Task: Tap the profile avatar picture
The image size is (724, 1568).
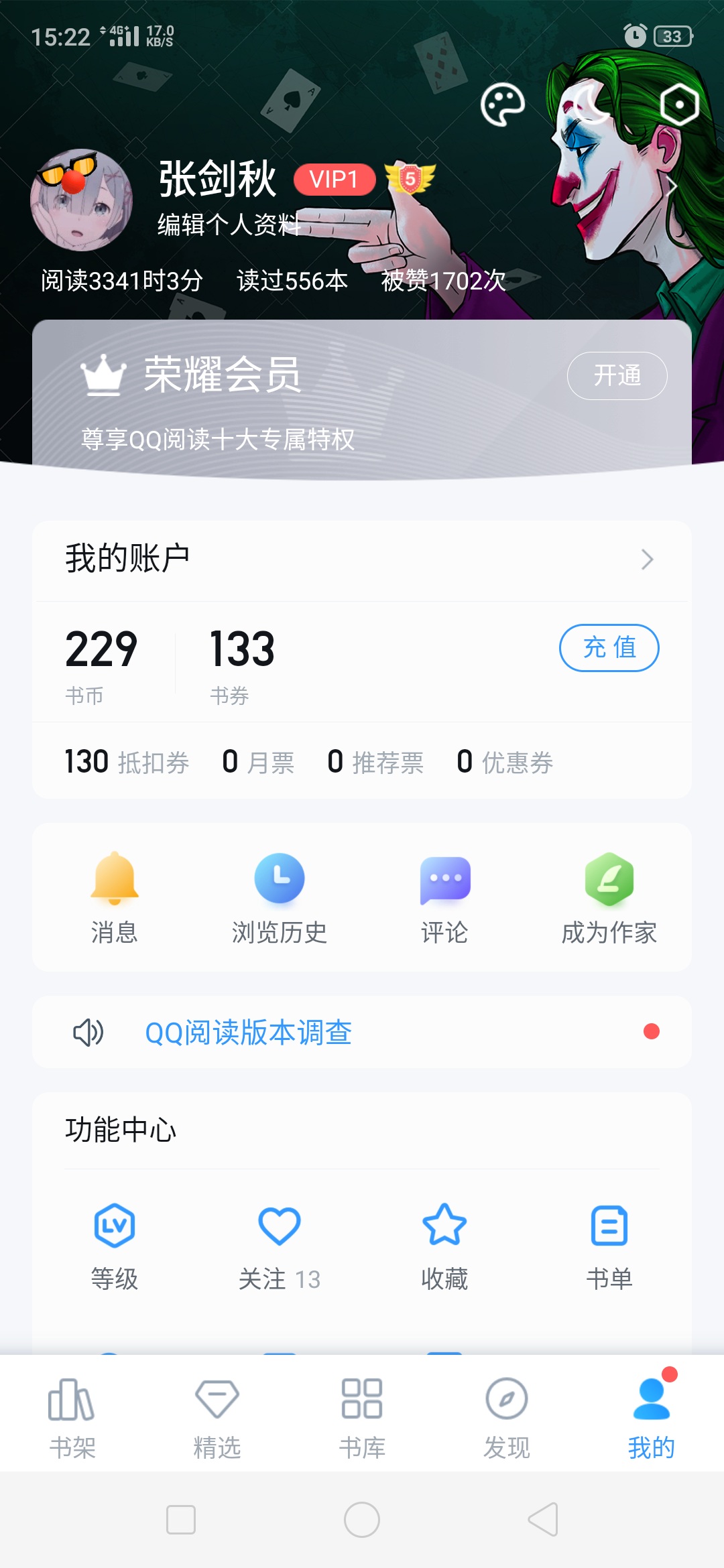Action: pyautogui.click(x=81, y=200)
